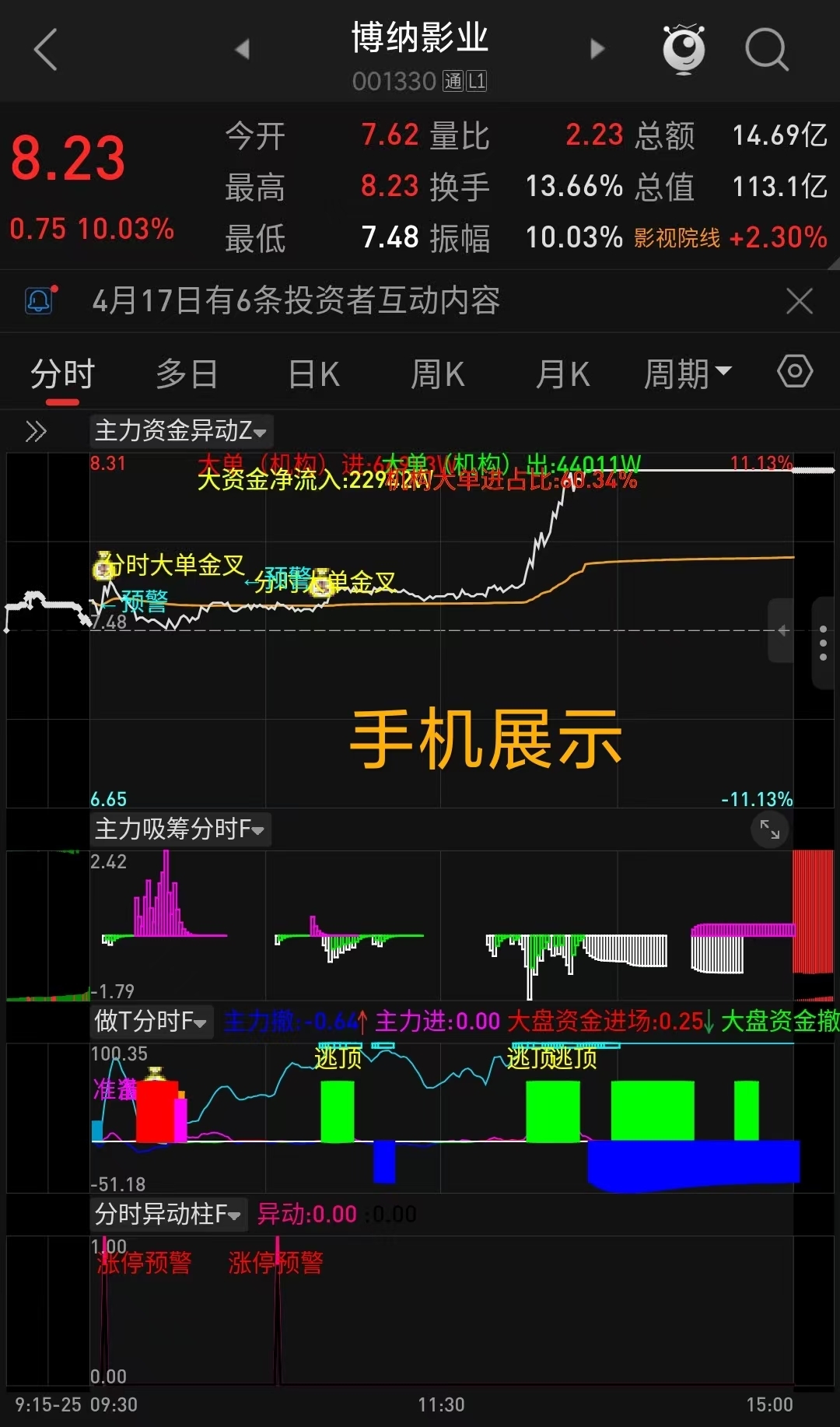Image resolution: width=840 pixels, height=1427 pixels.
Task: Switch to the 日K chart tab
Action: [313, 374]
